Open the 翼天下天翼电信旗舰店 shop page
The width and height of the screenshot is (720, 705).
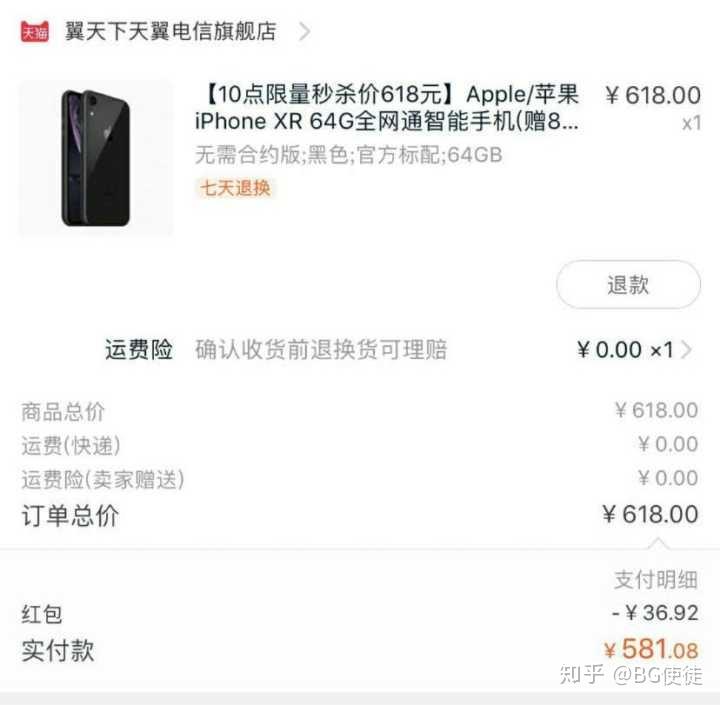(170, 31)
